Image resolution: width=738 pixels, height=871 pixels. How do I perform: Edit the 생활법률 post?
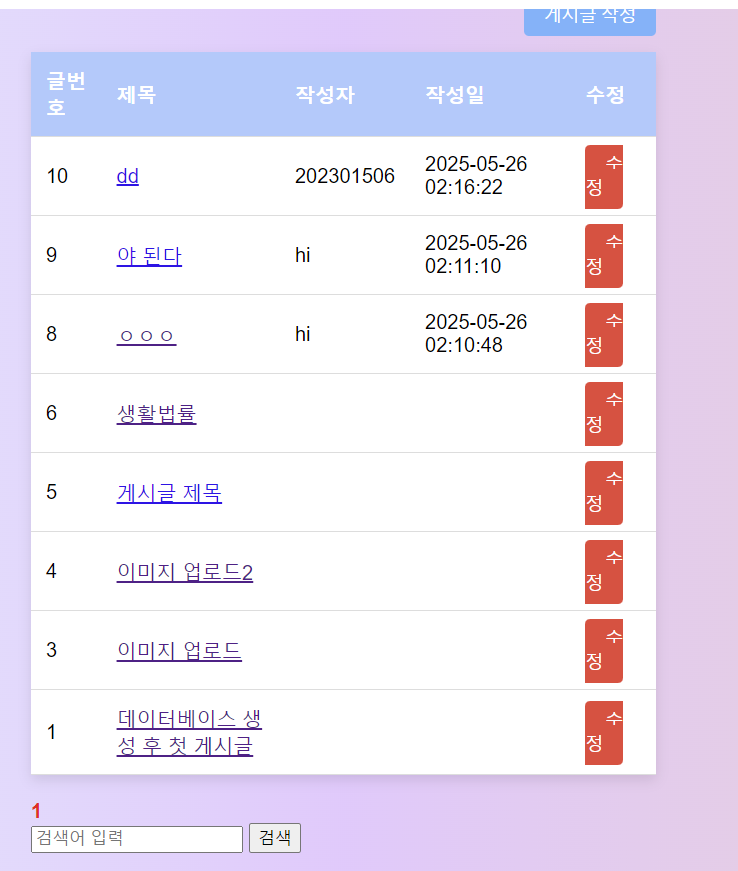603,414
